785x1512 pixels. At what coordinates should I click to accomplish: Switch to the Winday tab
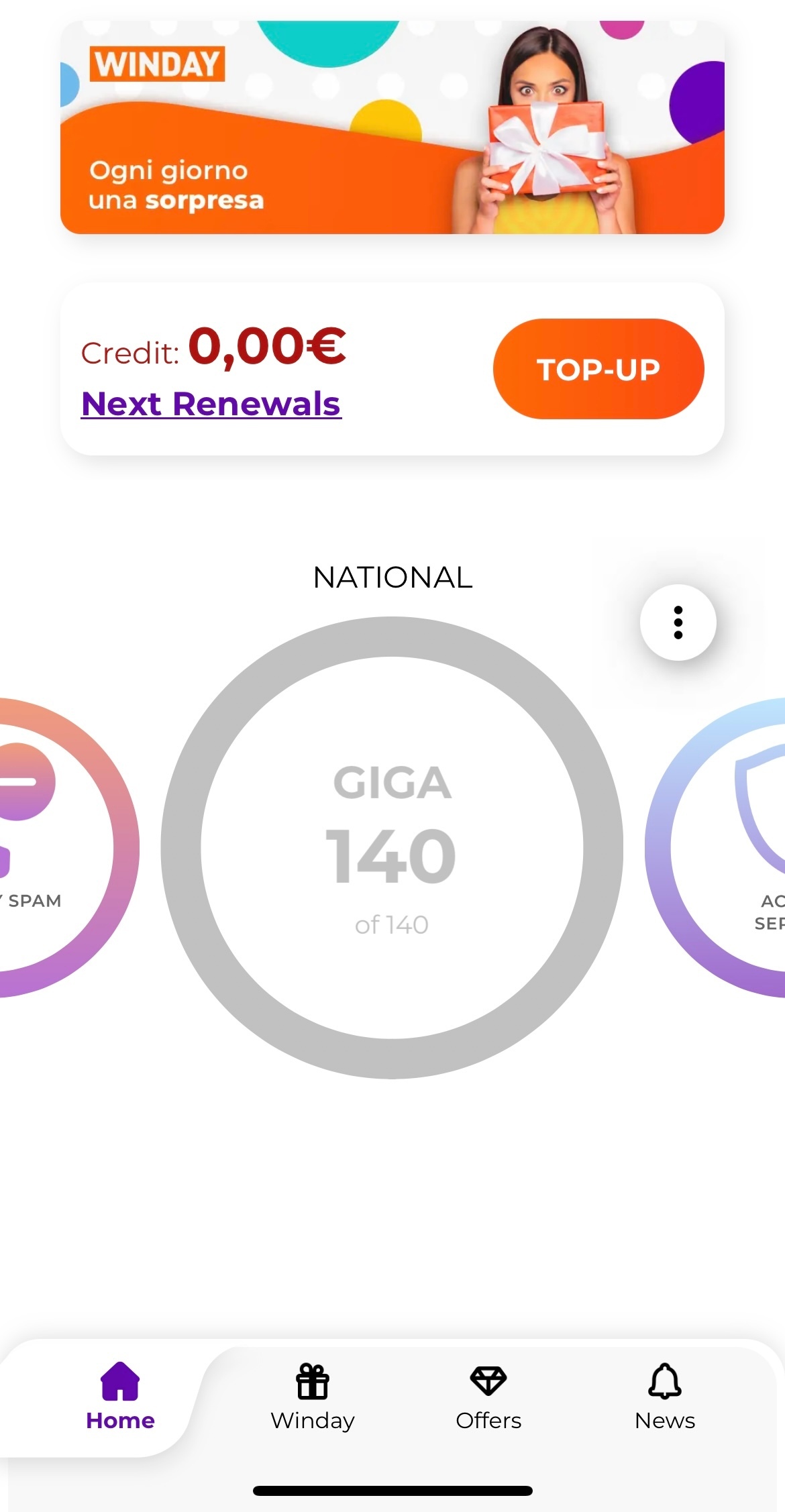[x=313, y=1397]
